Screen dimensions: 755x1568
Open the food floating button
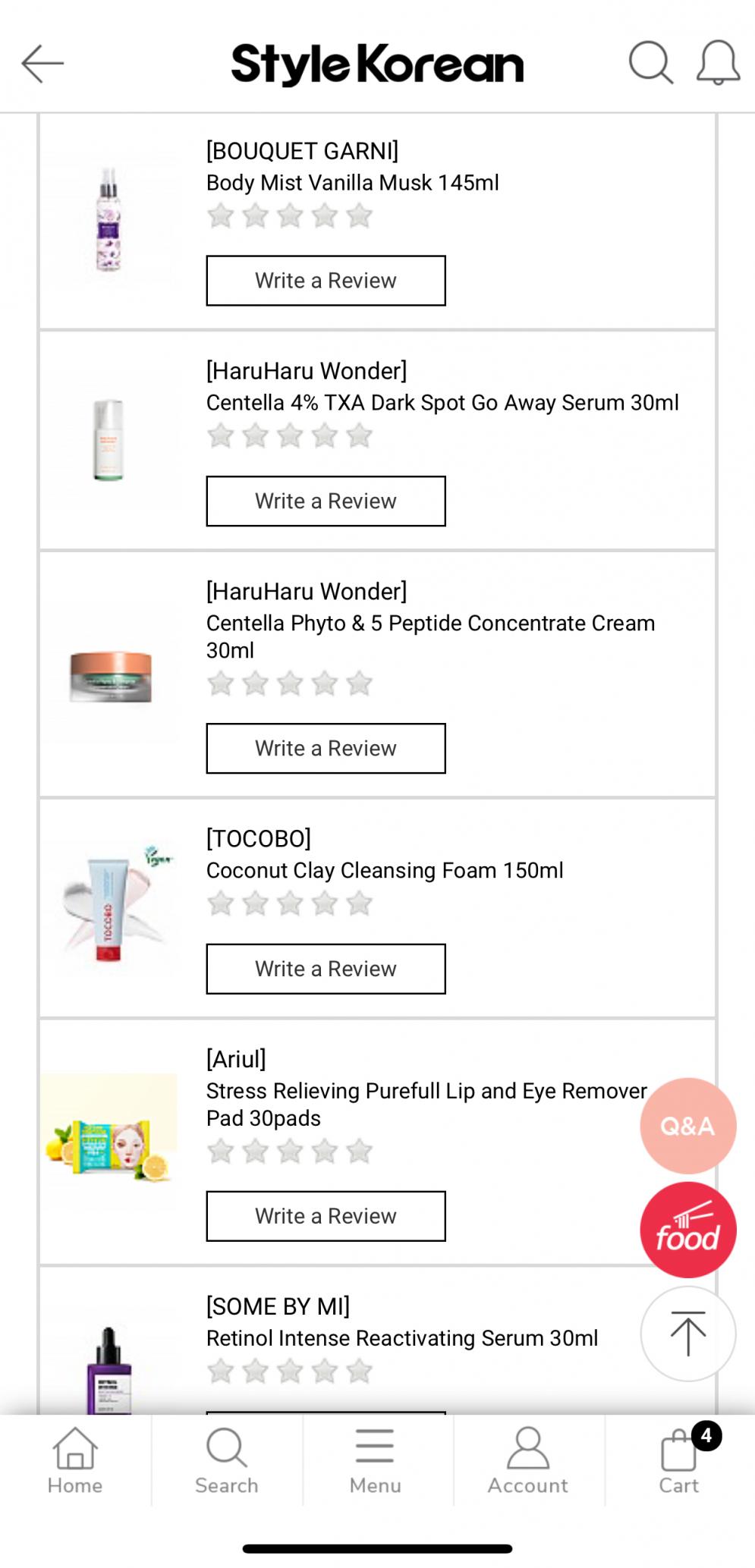687,1230
